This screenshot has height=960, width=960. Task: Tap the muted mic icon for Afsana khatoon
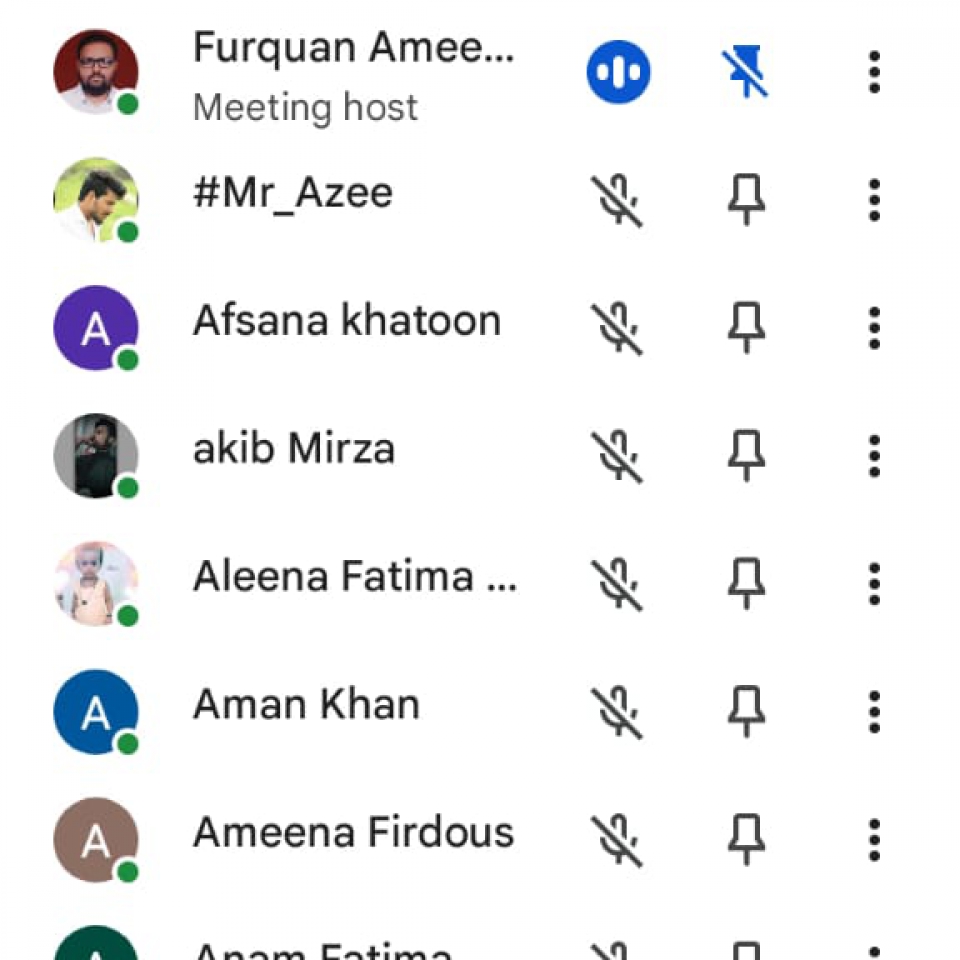tap(617, 328)
